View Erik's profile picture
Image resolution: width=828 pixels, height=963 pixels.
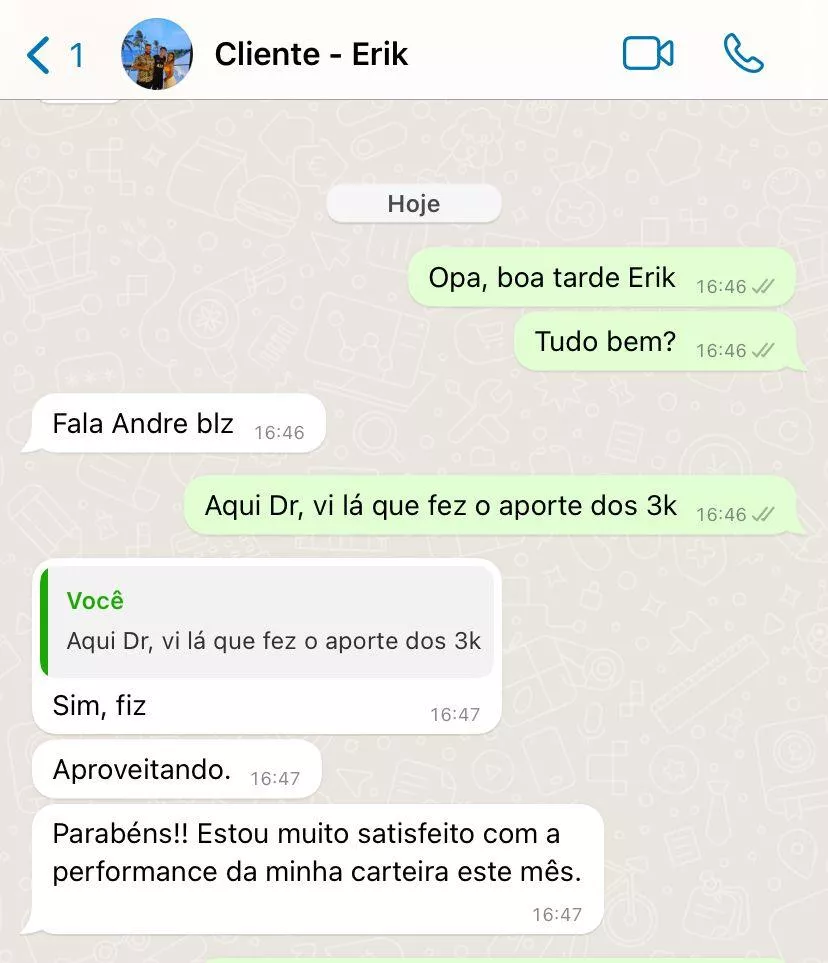point(157,54)
